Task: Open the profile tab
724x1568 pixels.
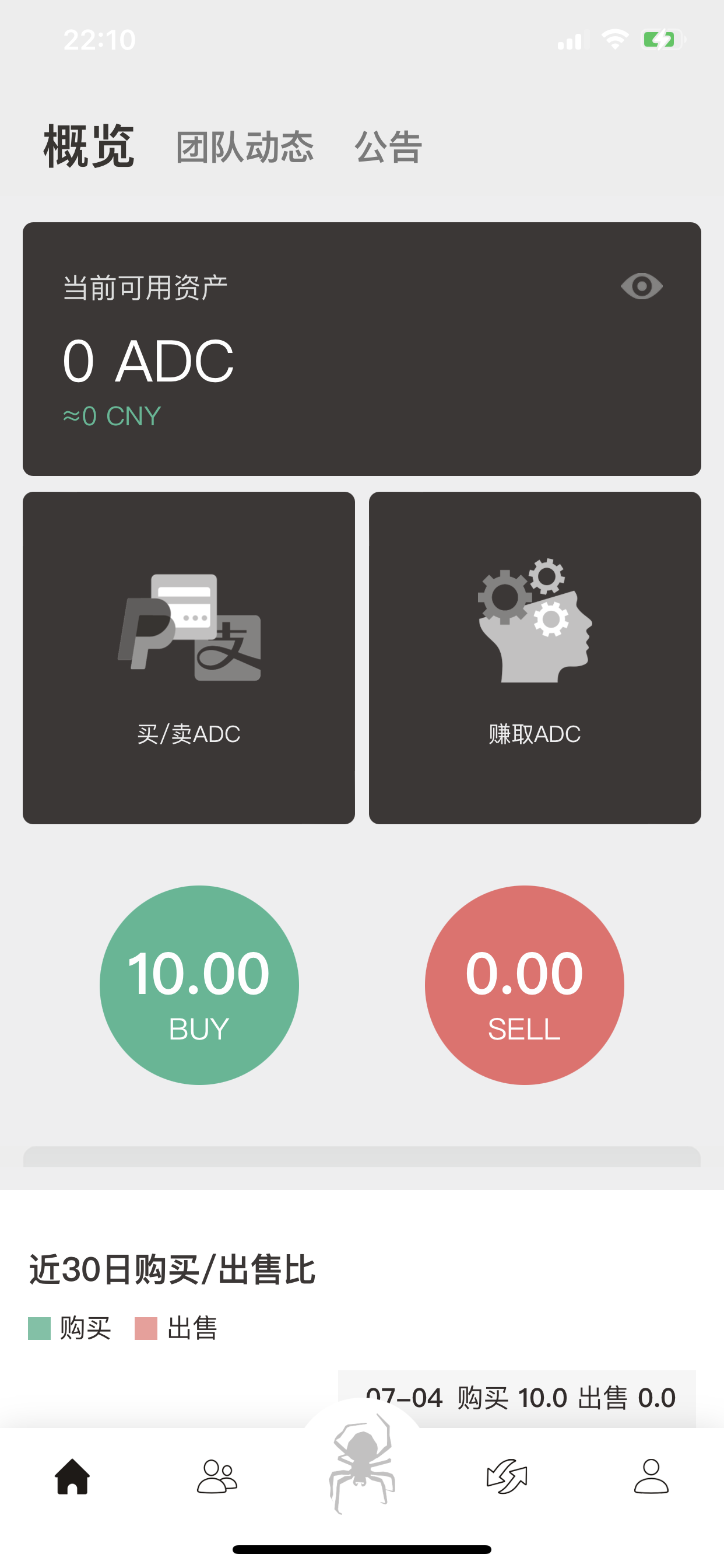Action: coord(651,1476)
